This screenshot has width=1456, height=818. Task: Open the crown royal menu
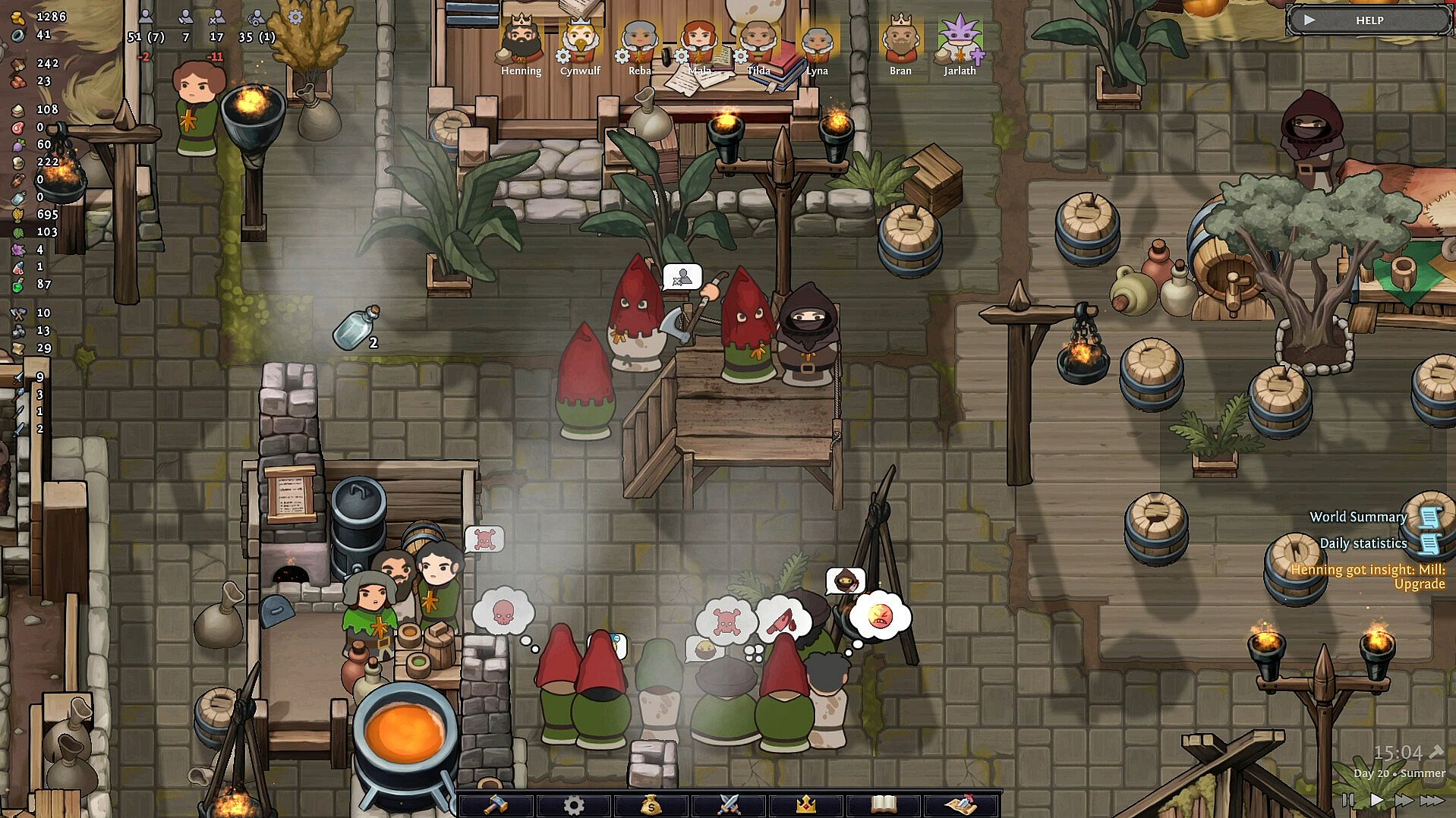[x=806, y=804]
